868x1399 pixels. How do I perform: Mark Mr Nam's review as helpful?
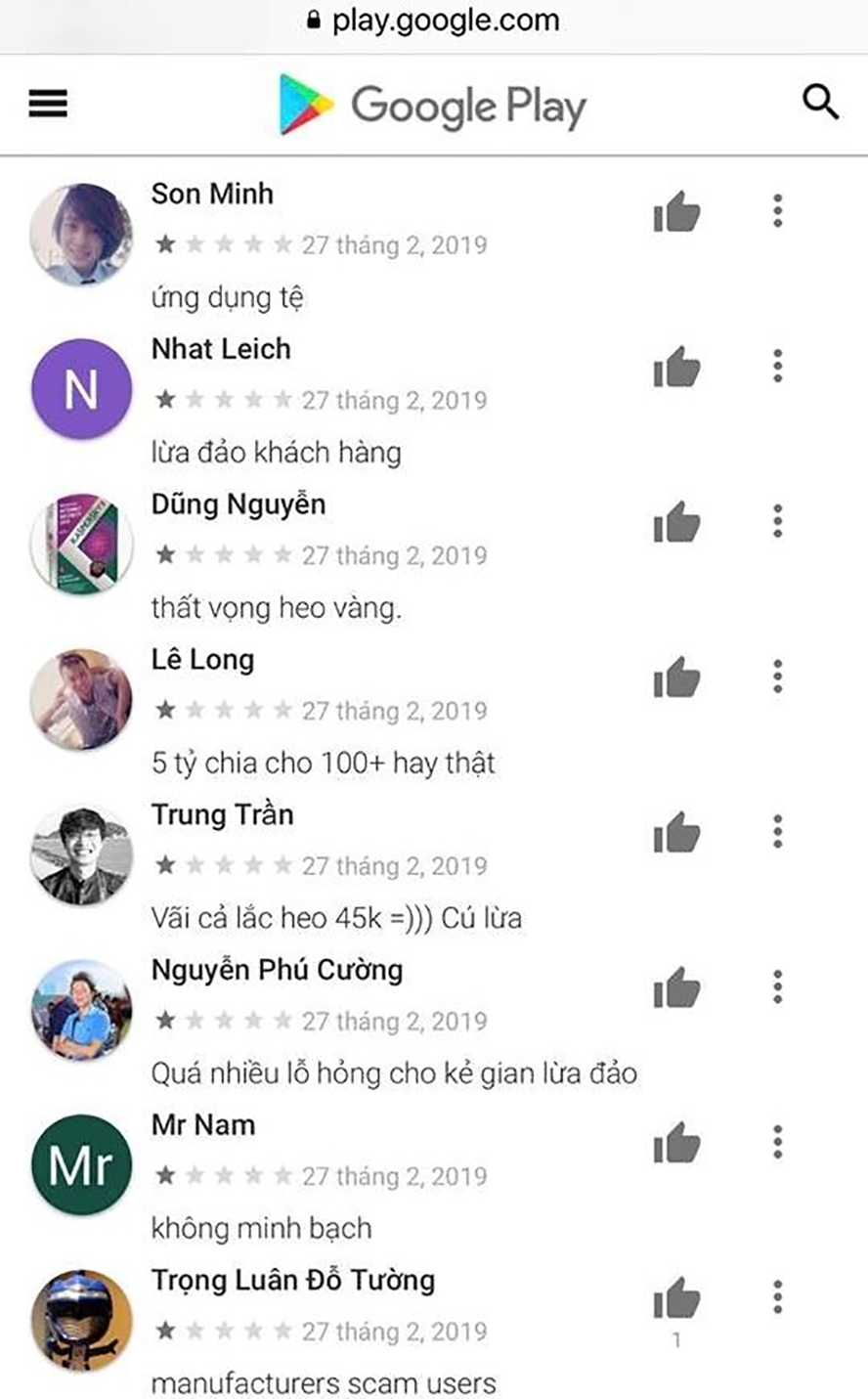[676, 1144]
